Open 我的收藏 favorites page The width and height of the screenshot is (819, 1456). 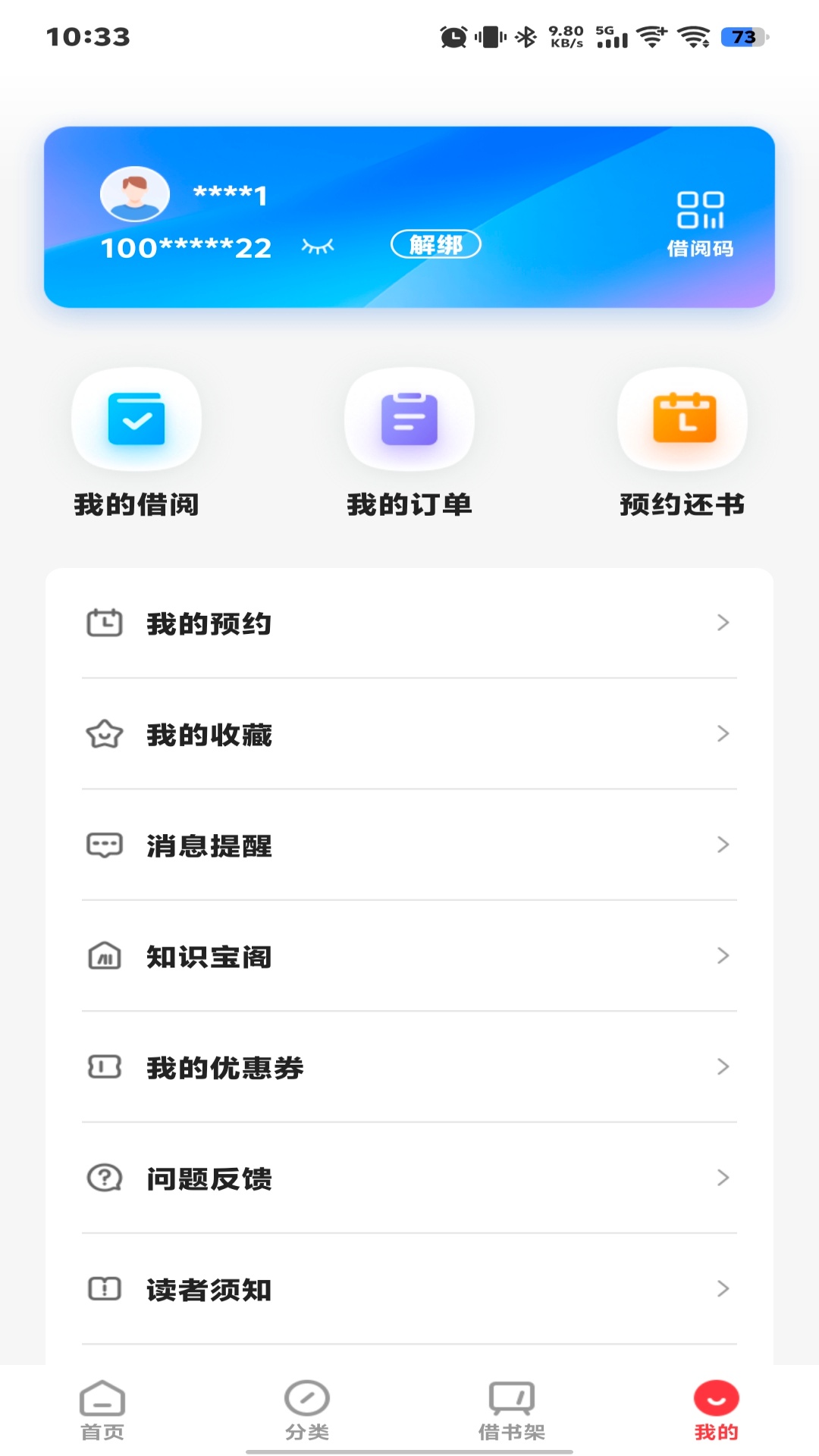click(409, 733)
